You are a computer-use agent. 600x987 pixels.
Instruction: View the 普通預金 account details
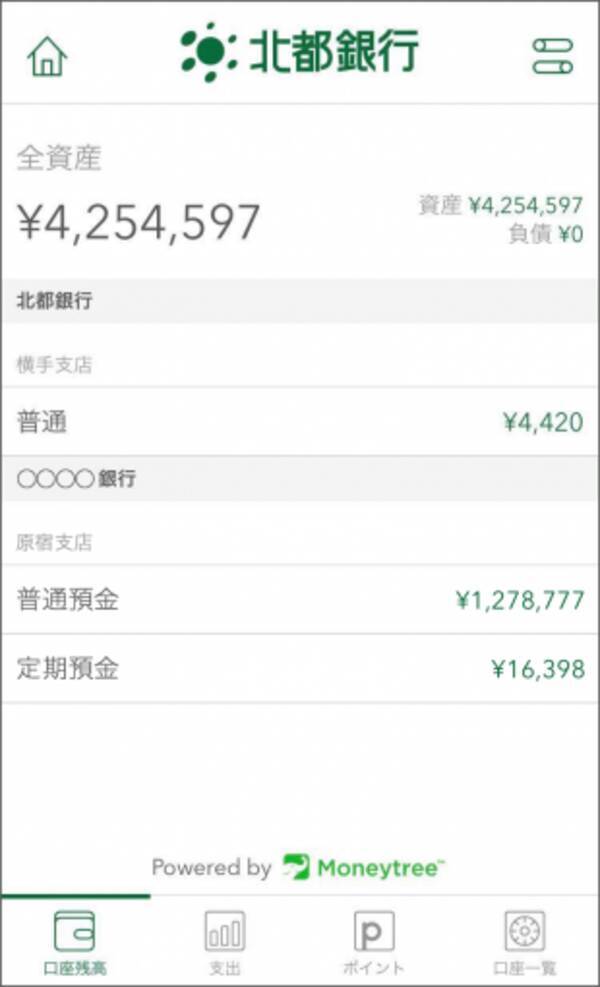[x=300, y=600]
